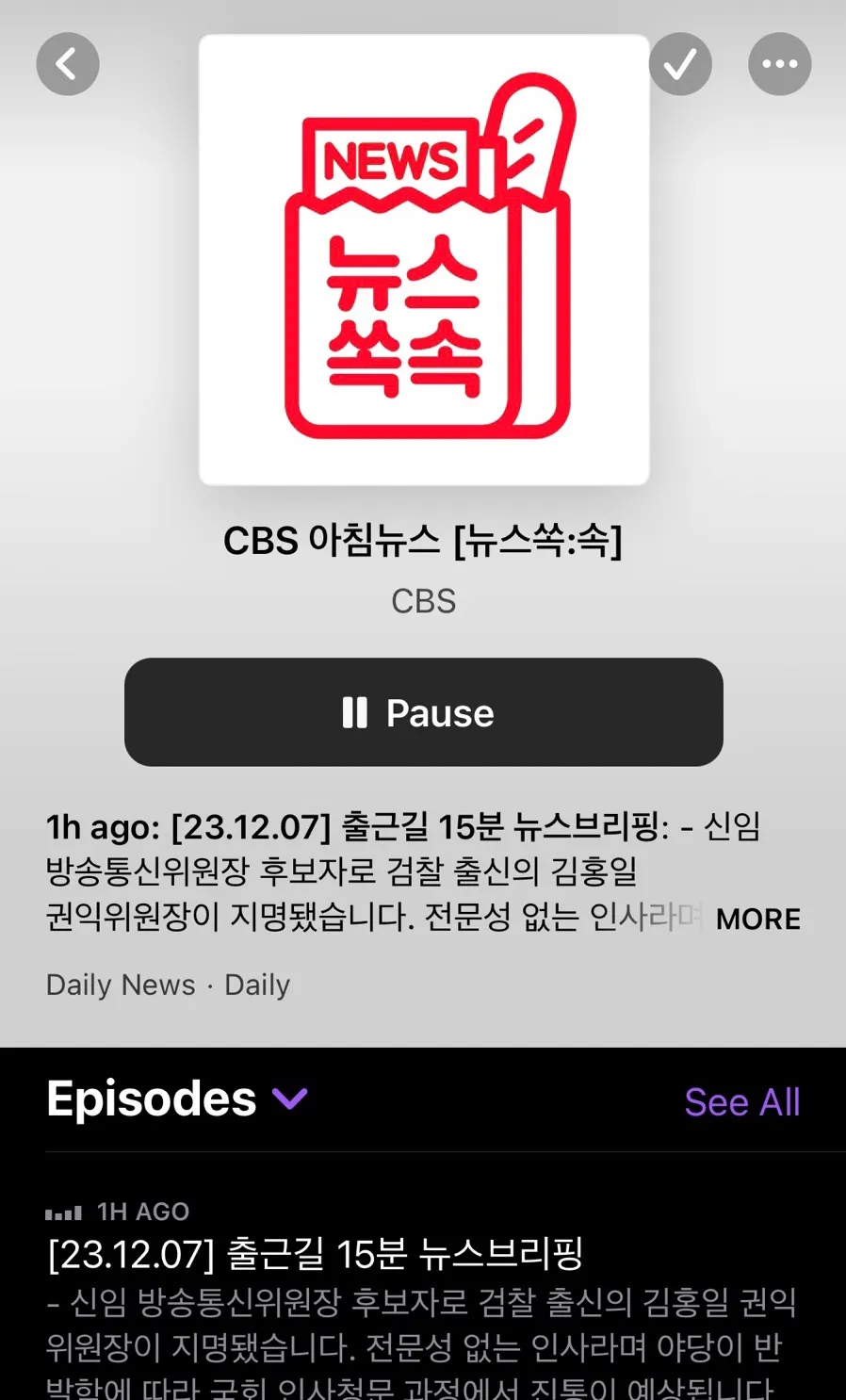Open the more options menu

pos(779,64)
